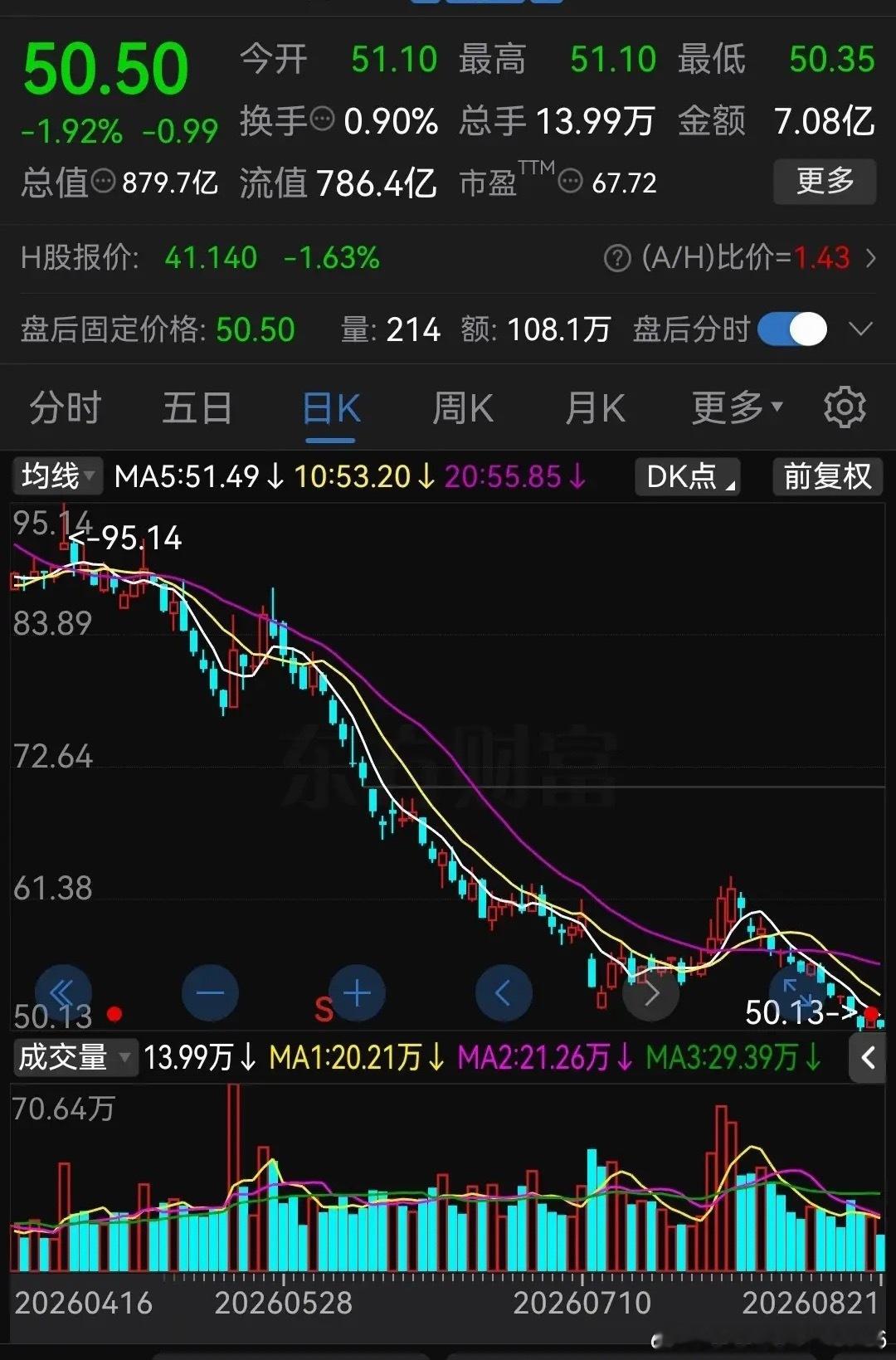Open chart settings gear

coord(845,407)
